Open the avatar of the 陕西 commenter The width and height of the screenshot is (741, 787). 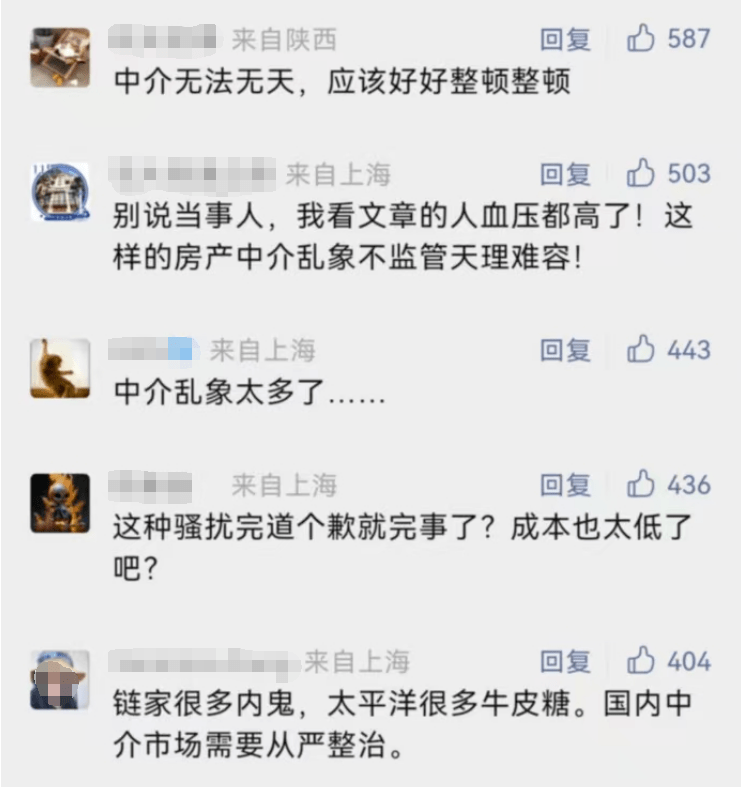(x=60, y=57)
